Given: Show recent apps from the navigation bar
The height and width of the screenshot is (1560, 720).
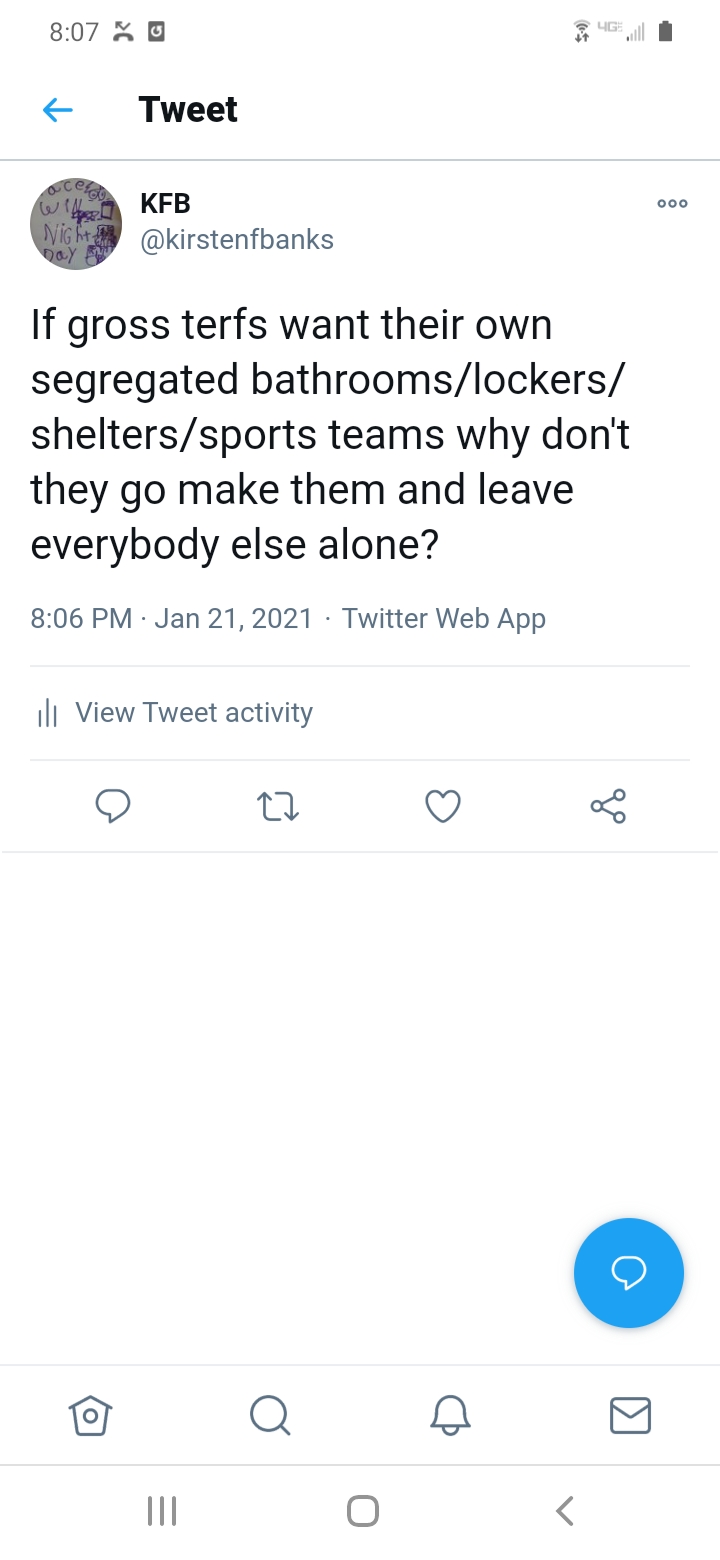Looking at the screenshot, I should 162,1510.
